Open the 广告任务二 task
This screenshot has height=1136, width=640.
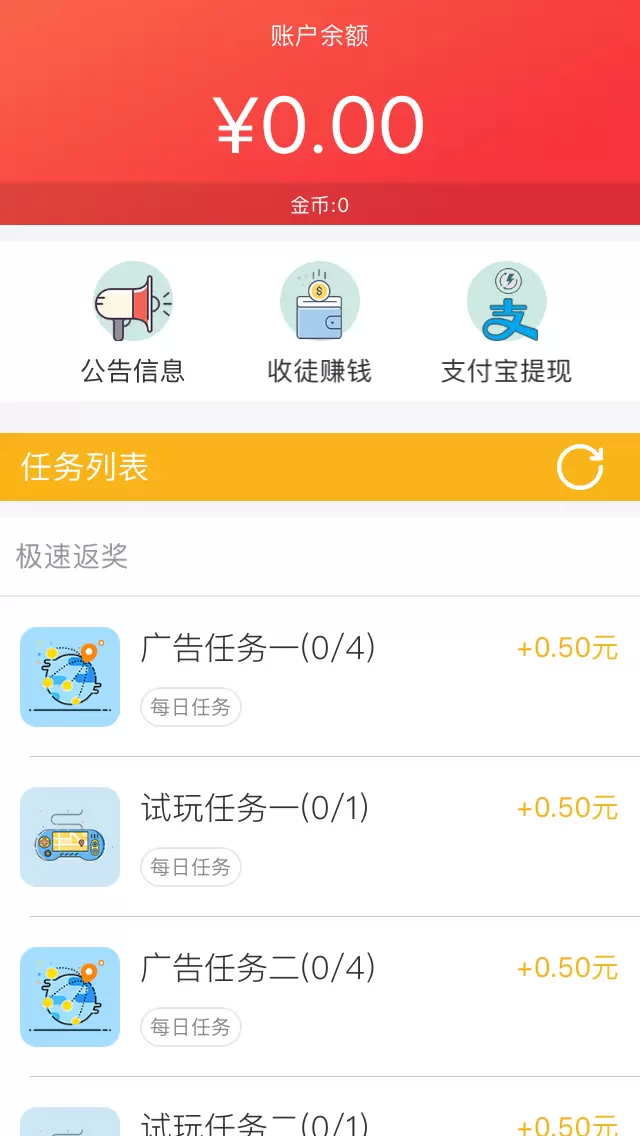[320, 997]
